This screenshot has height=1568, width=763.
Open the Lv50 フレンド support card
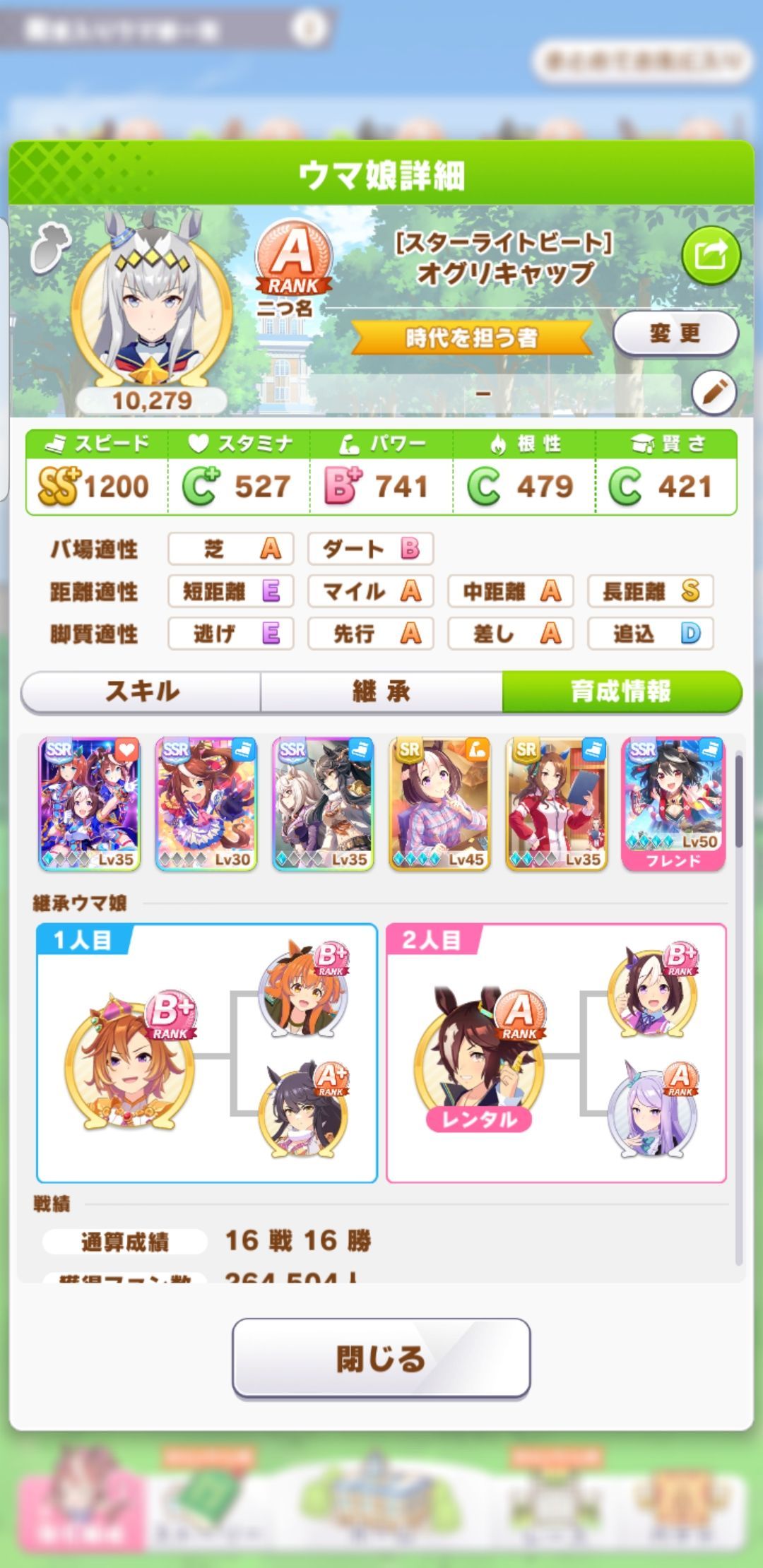click(673, 804)
